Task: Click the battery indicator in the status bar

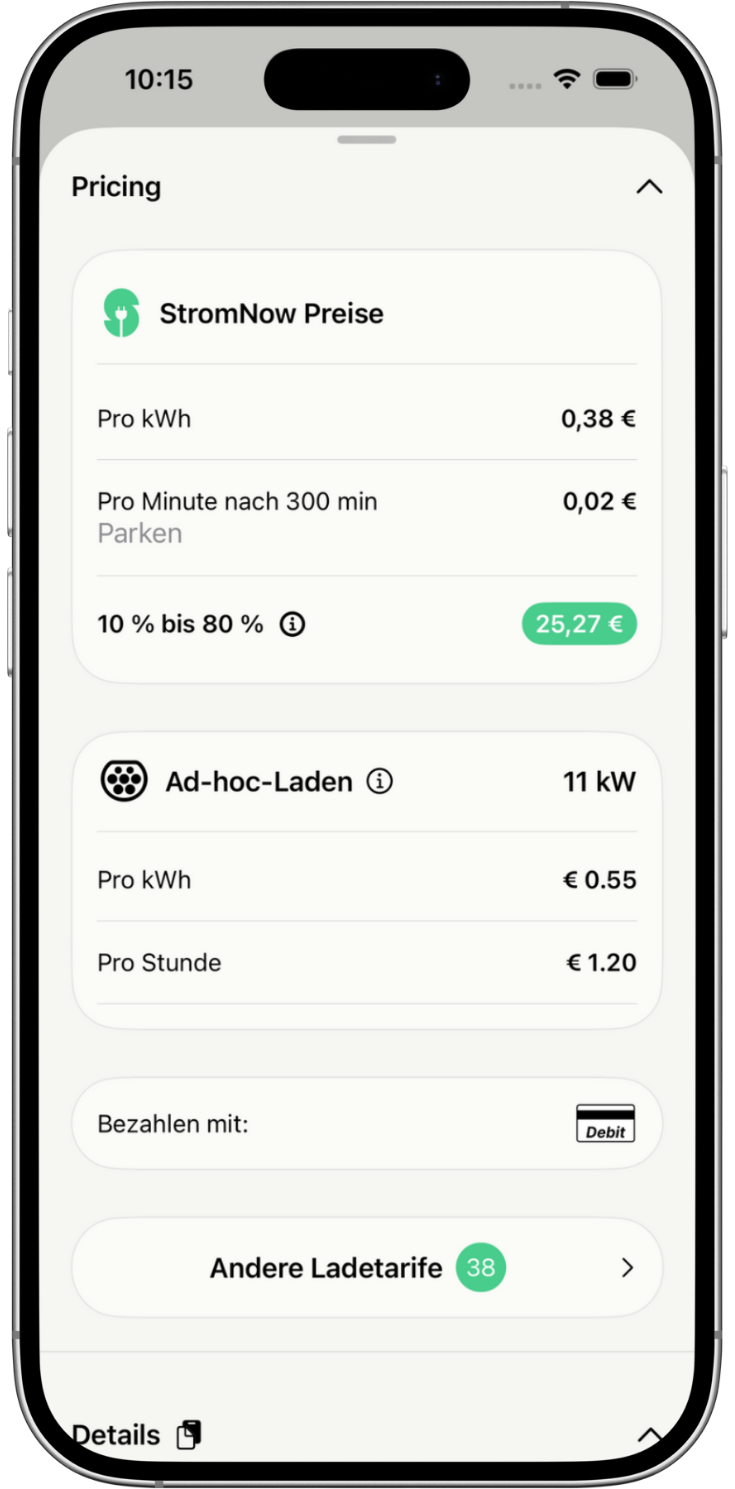Action: [x=611, y=79]
